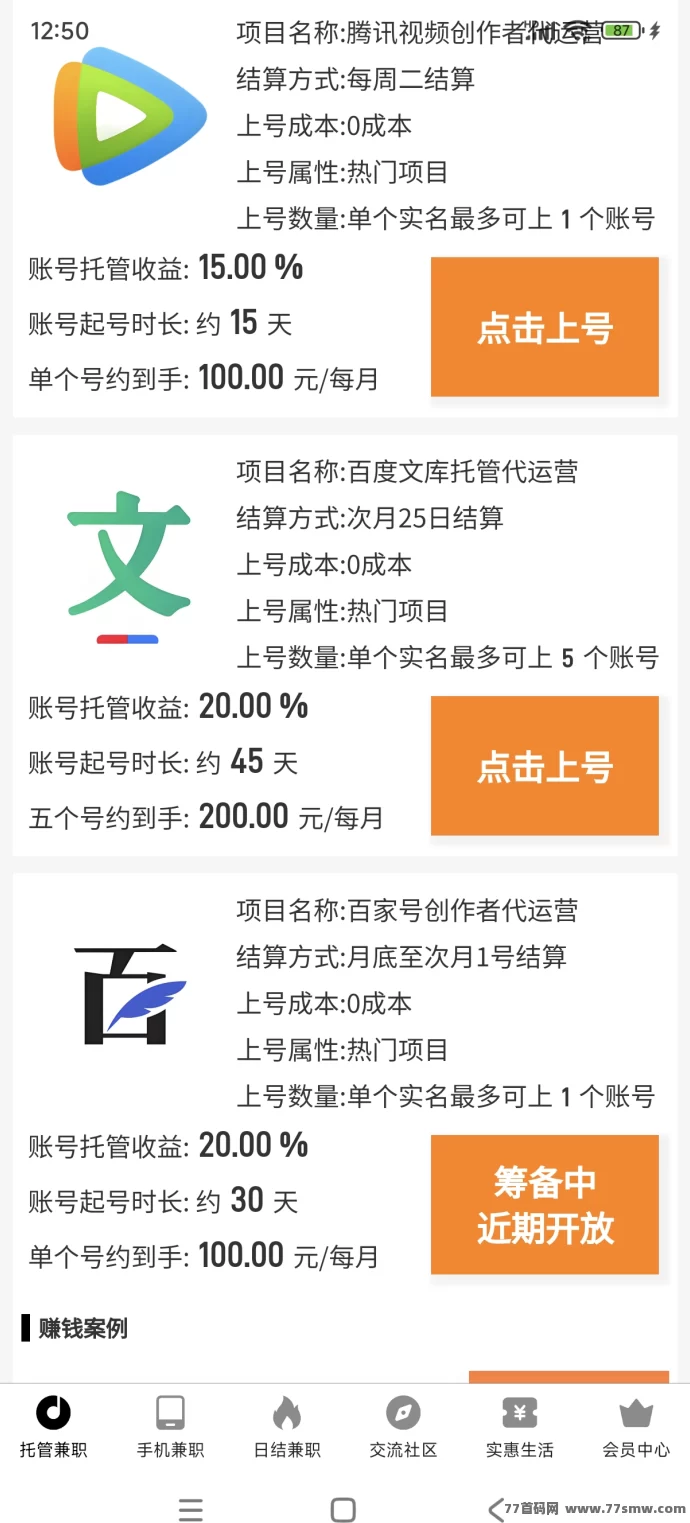
Task: Tap 点击上号 for 腾讯视频创作者 project
Action: click(544, 327)
